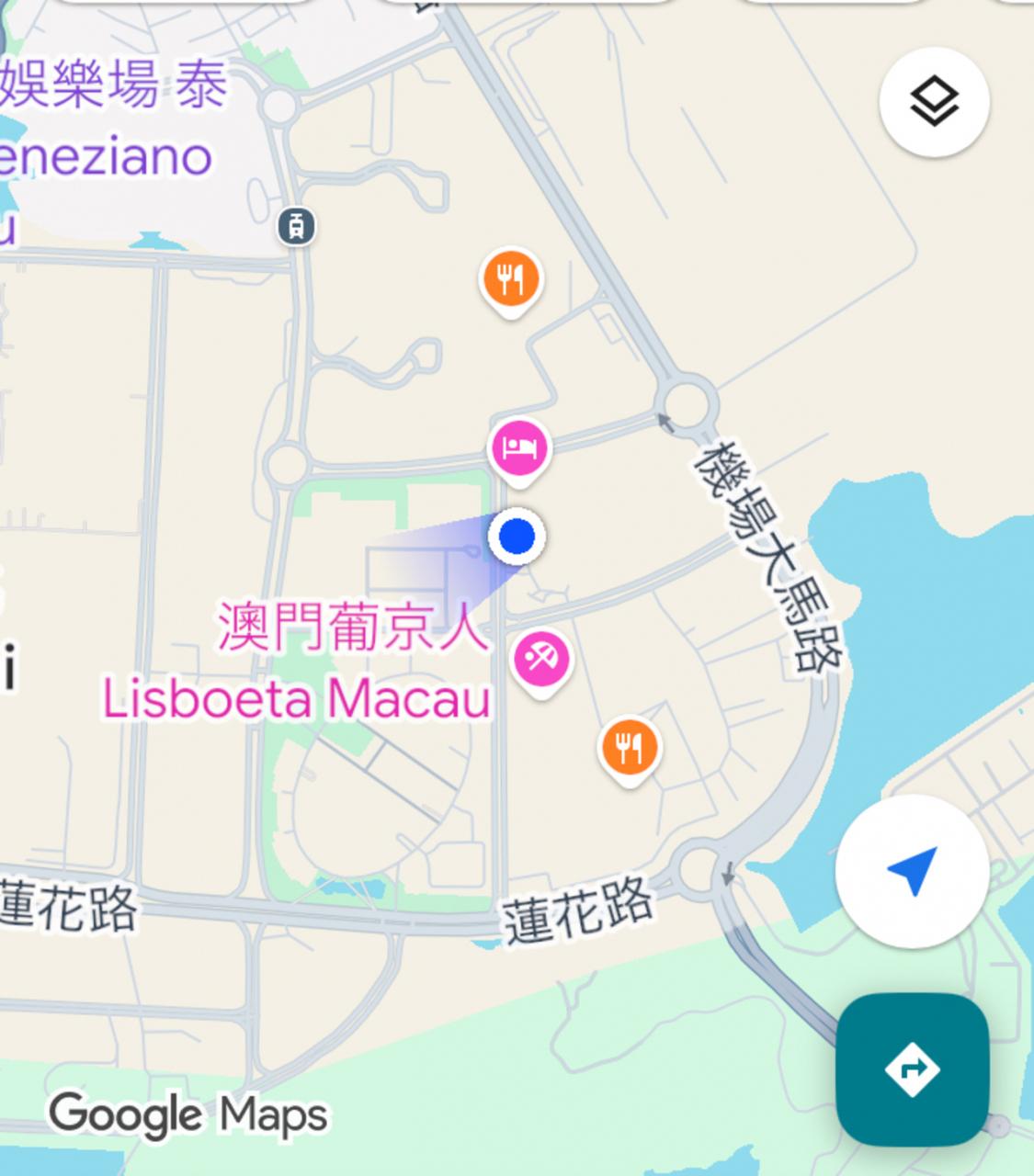Recenter map on my location
This screenshot has width=1034, height=1176.
click(912, 870)
